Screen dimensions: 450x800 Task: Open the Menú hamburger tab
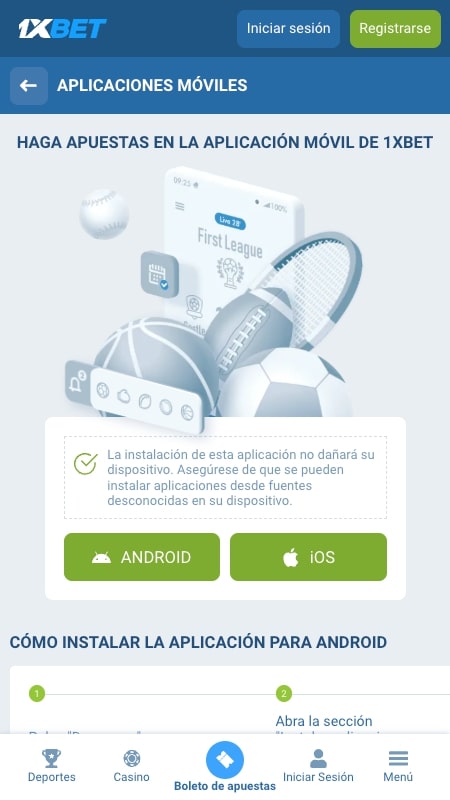click(x=398, y=765)
